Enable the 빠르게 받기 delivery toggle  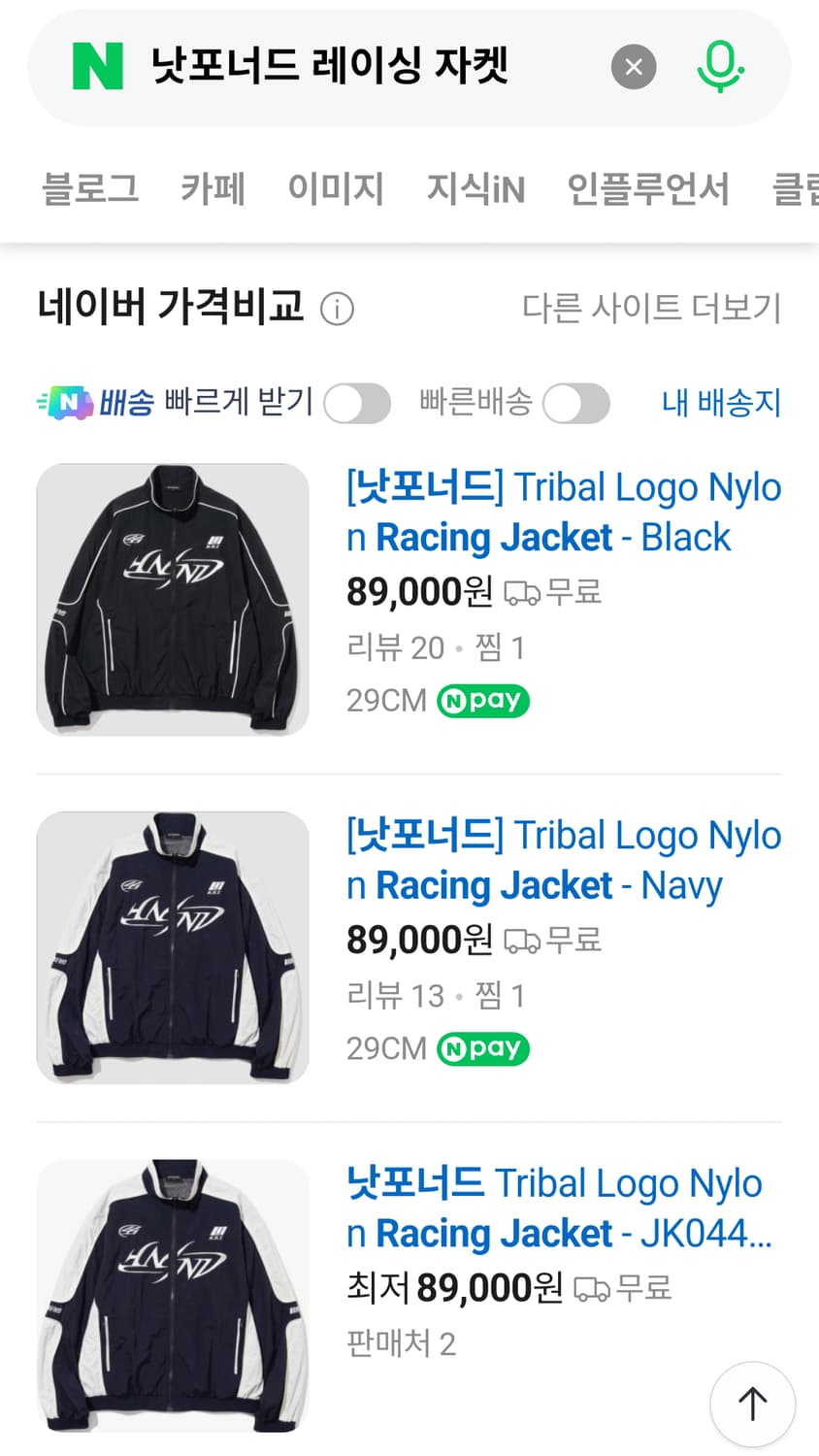[358, 403]
